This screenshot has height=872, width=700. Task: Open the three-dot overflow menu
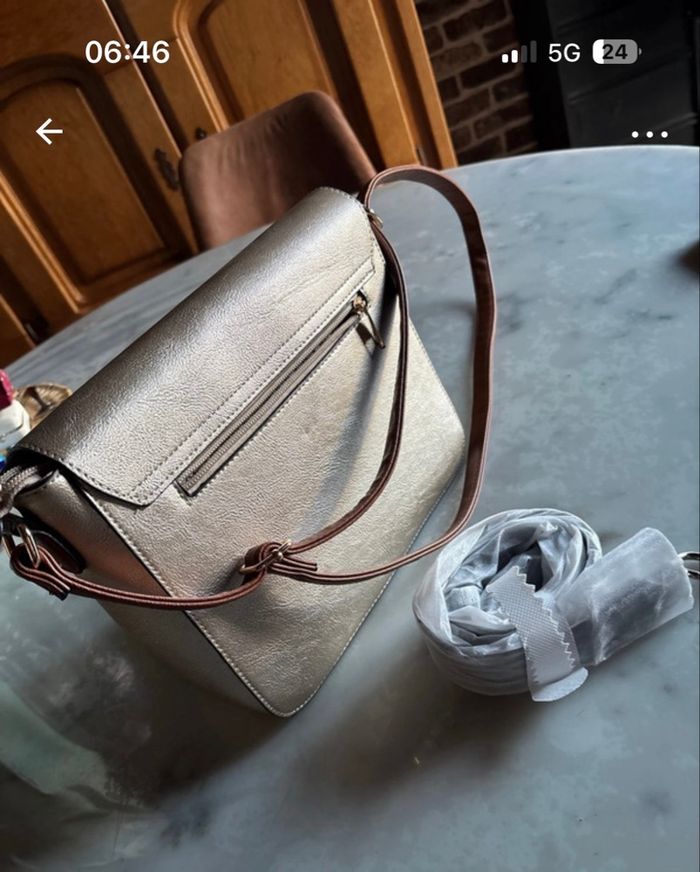649,134
